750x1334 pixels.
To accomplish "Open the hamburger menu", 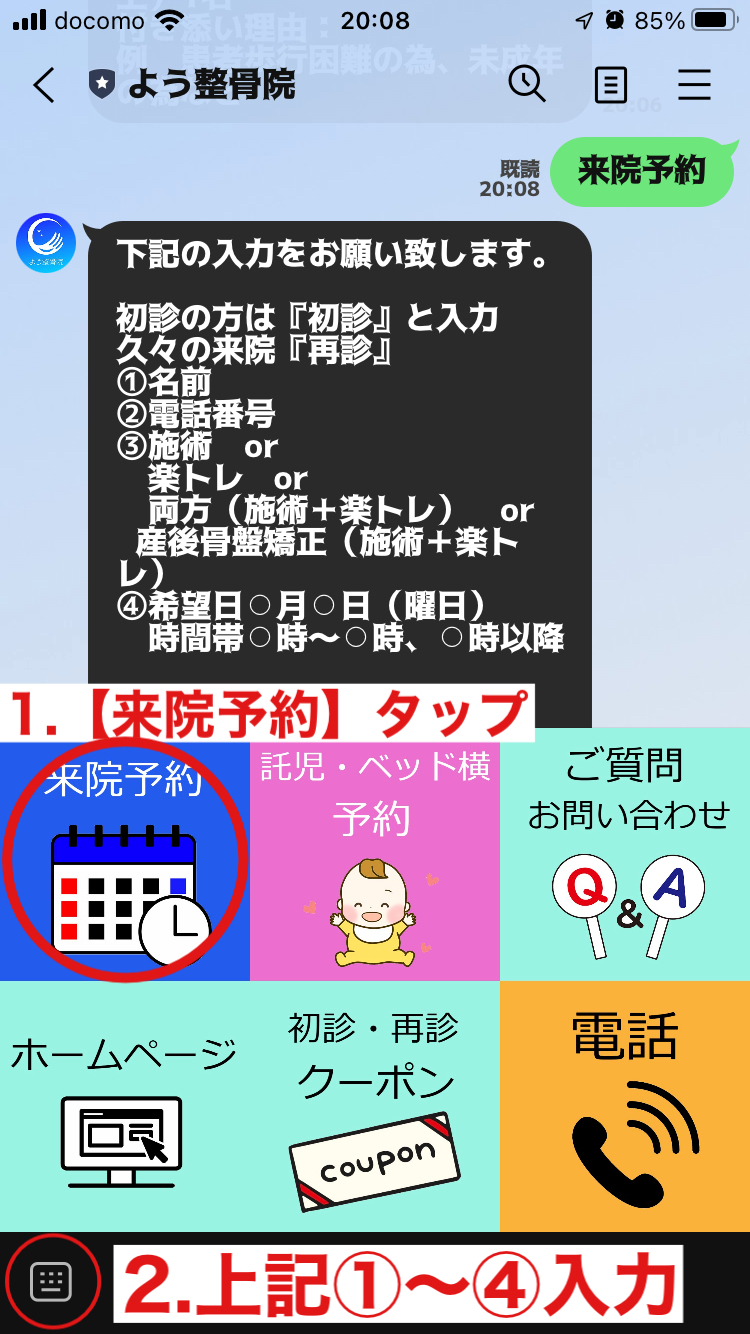I will 694,86.
